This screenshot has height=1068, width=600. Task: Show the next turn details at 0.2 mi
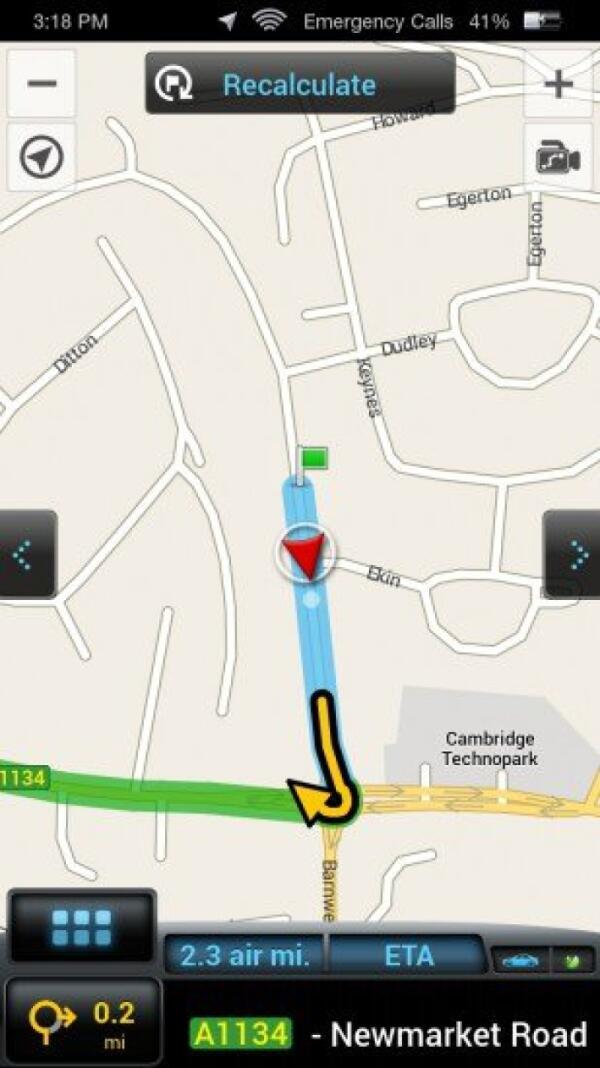tap(82, 1021)
